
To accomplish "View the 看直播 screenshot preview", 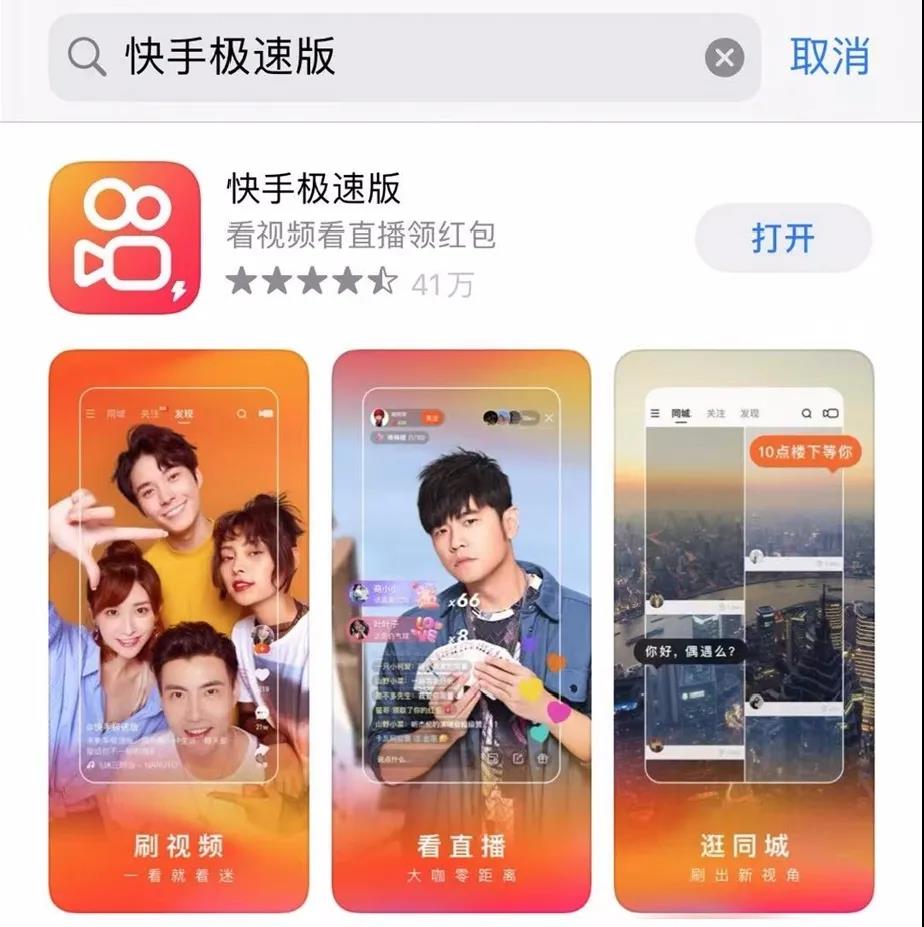I will 461,630.
